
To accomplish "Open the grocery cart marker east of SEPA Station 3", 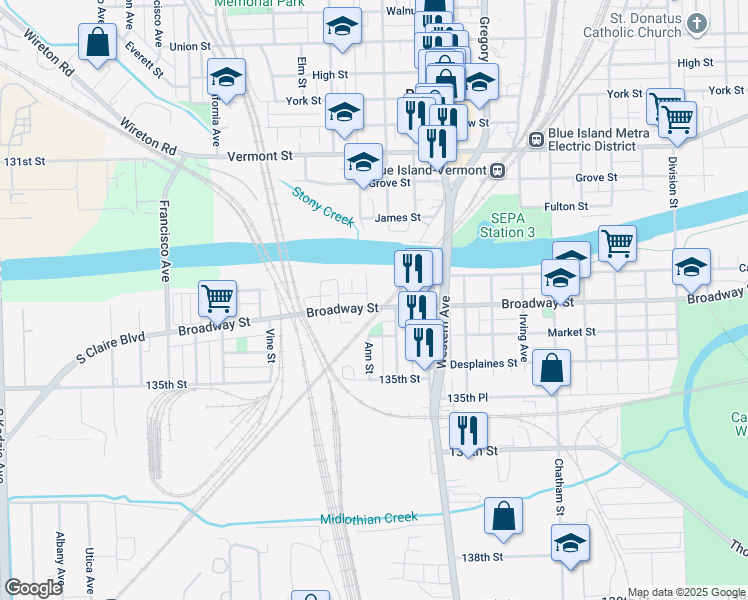I will (617, 245).
